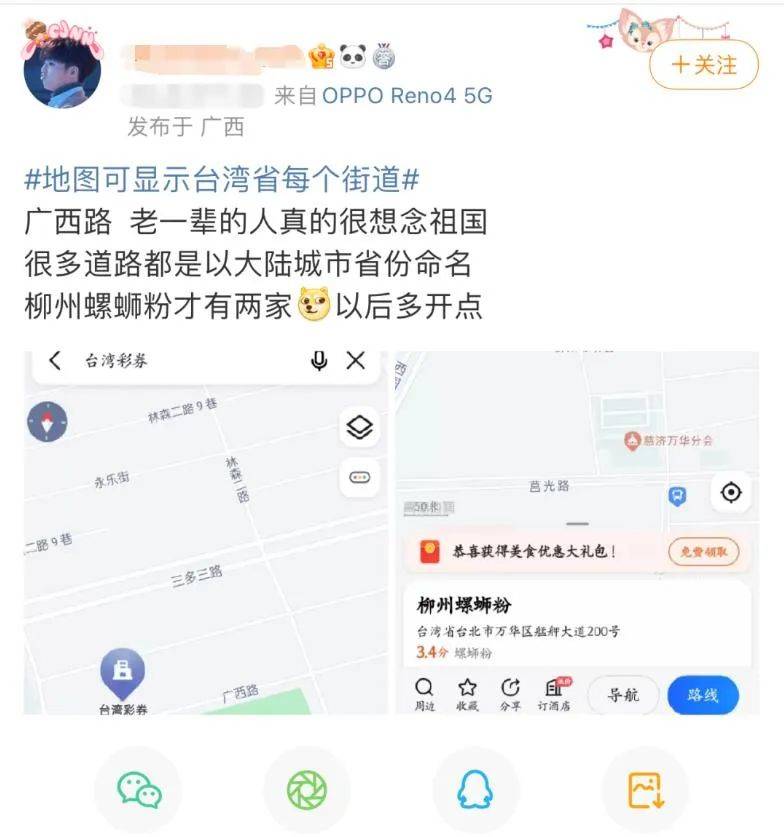Viewport: 784px width, 837px height.
Task: Follow this user with 关注 button
Action: tap(704, 65)
